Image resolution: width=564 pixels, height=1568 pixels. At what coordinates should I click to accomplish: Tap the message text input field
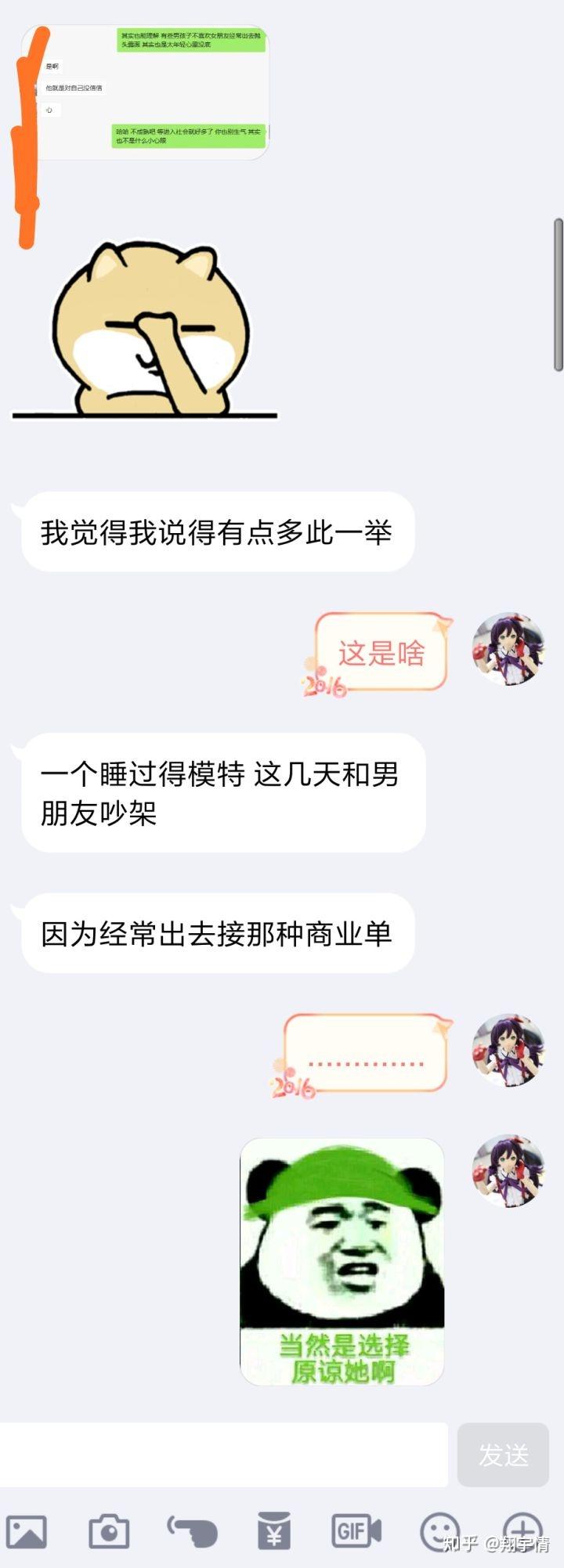(223, 1454)
